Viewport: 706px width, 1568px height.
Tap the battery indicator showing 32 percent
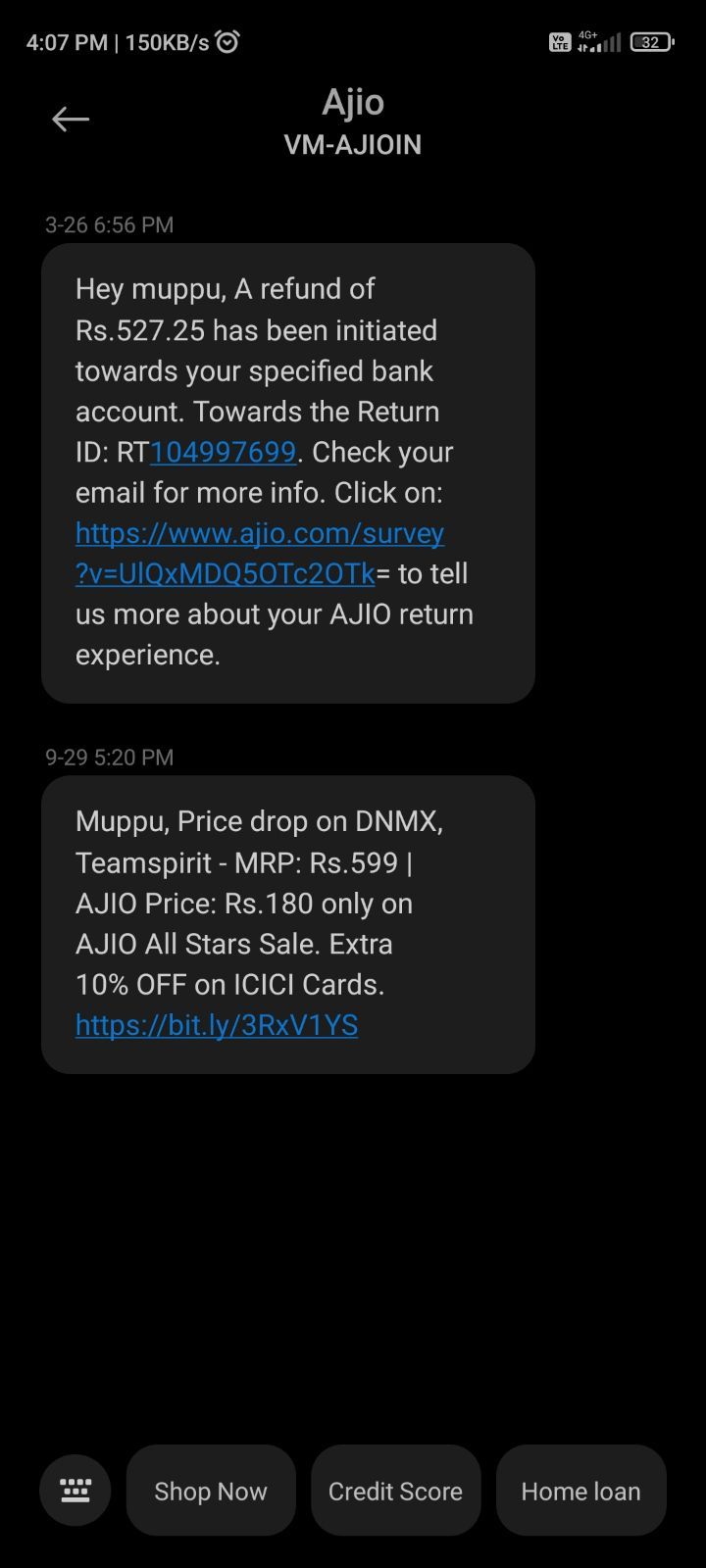(x=650, y=41)
